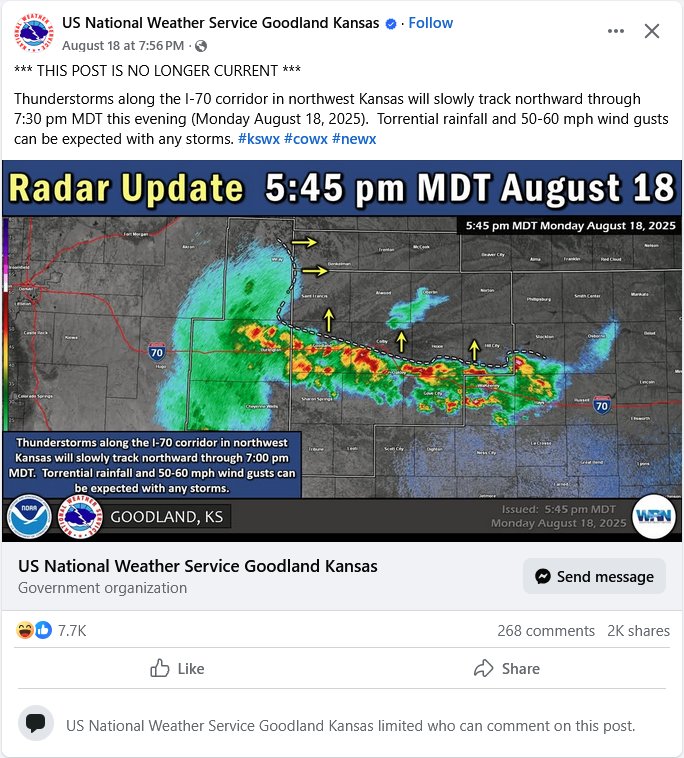Open the post's three-dot options menu
The height and width of the screenshot is (758, 684).
pyautogui.click(x=616, y=31)
